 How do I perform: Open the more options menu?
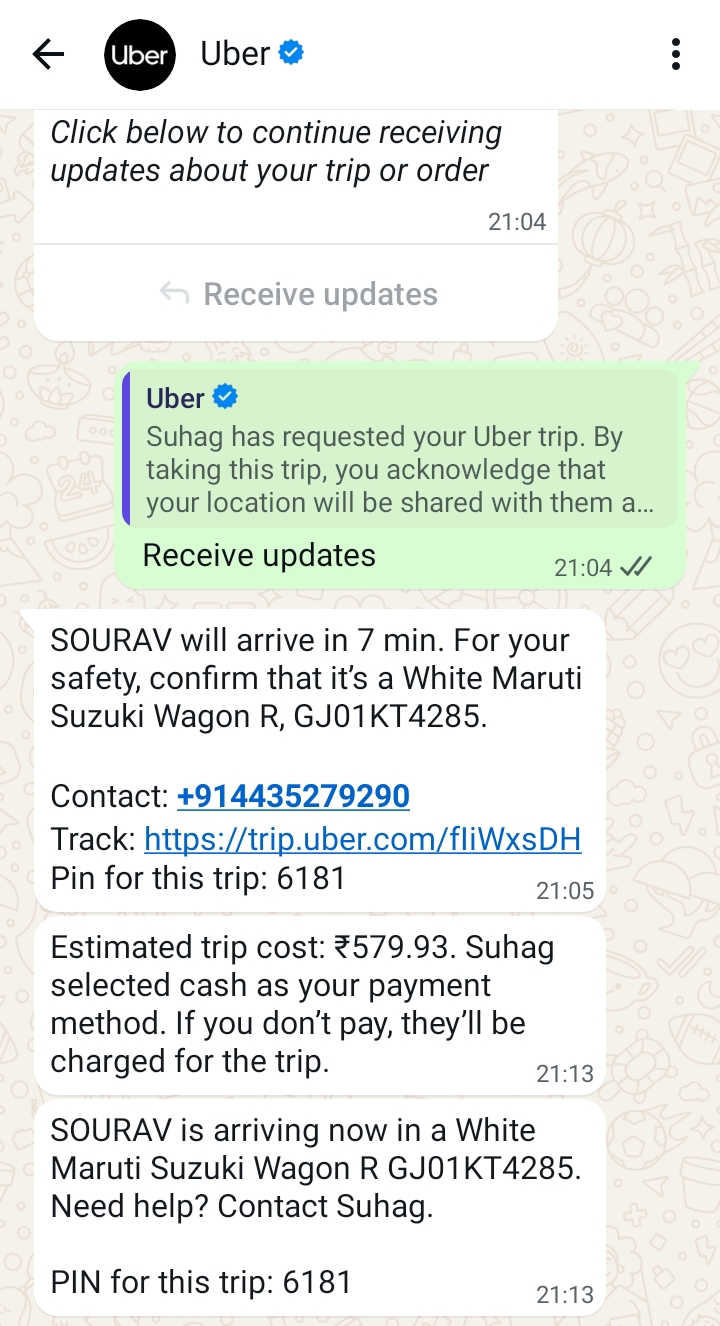pyautogui.click(x=676, y=54)
